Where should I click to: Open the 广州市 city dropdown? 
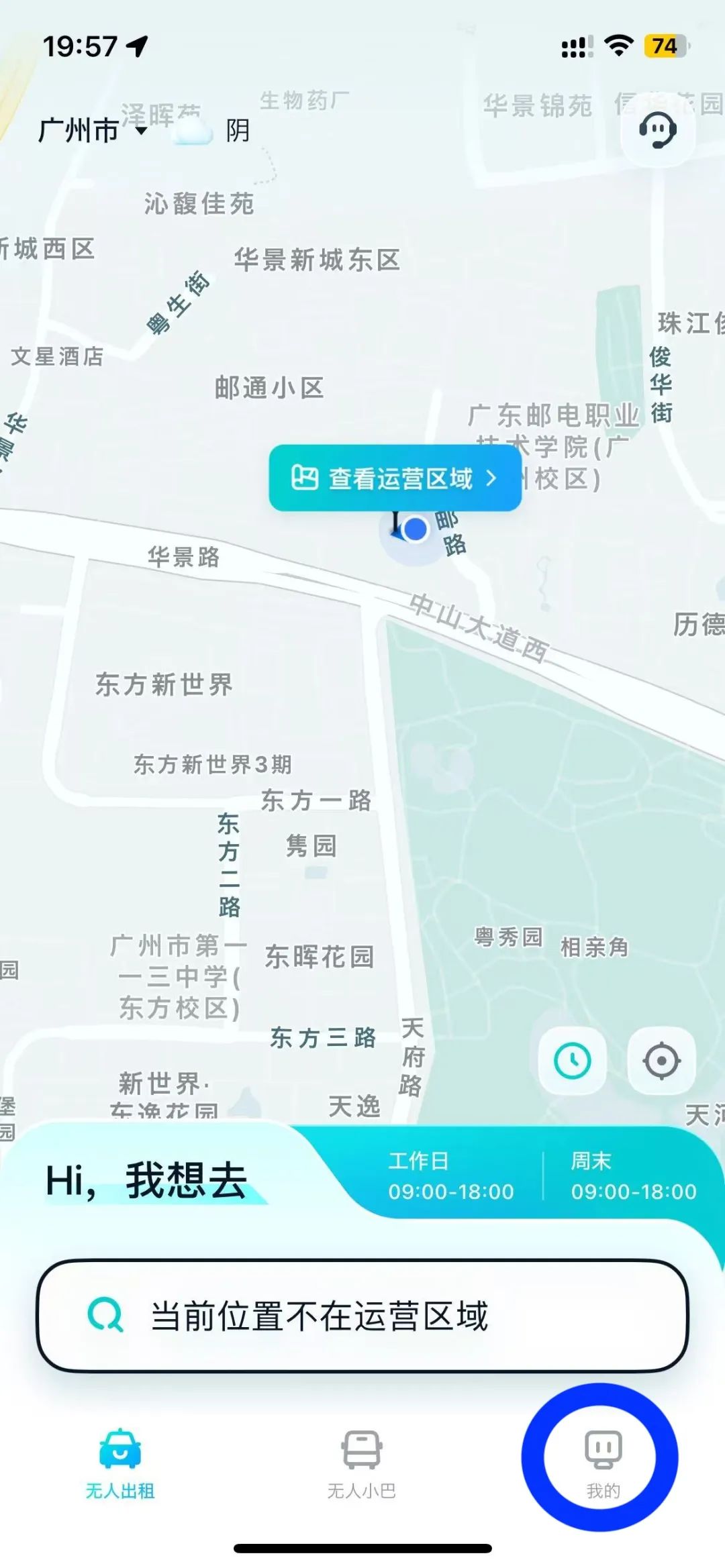click(92, 130)
